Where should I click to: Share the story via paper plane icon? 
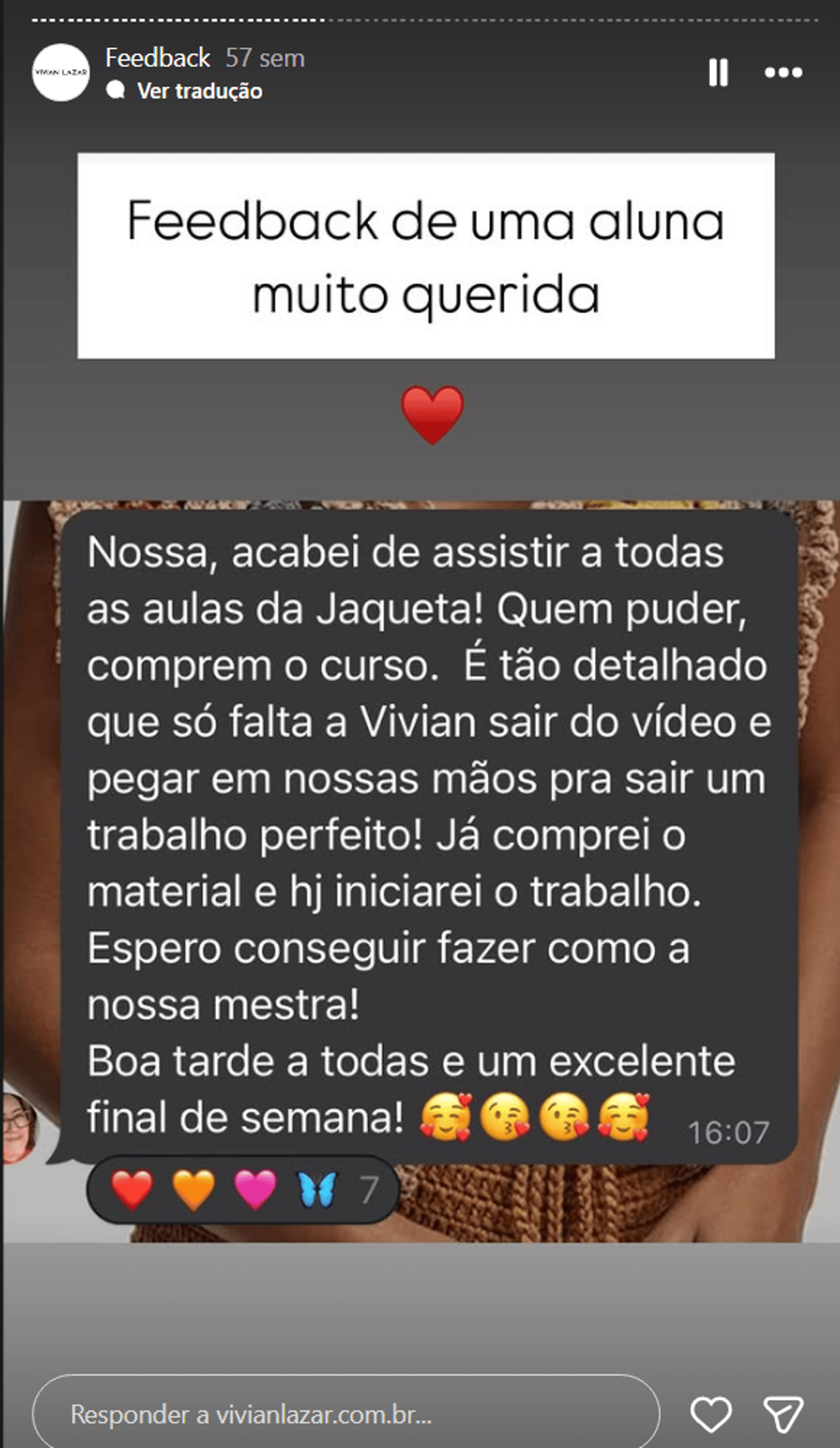pyautogui.click(x=783, y=1415)
